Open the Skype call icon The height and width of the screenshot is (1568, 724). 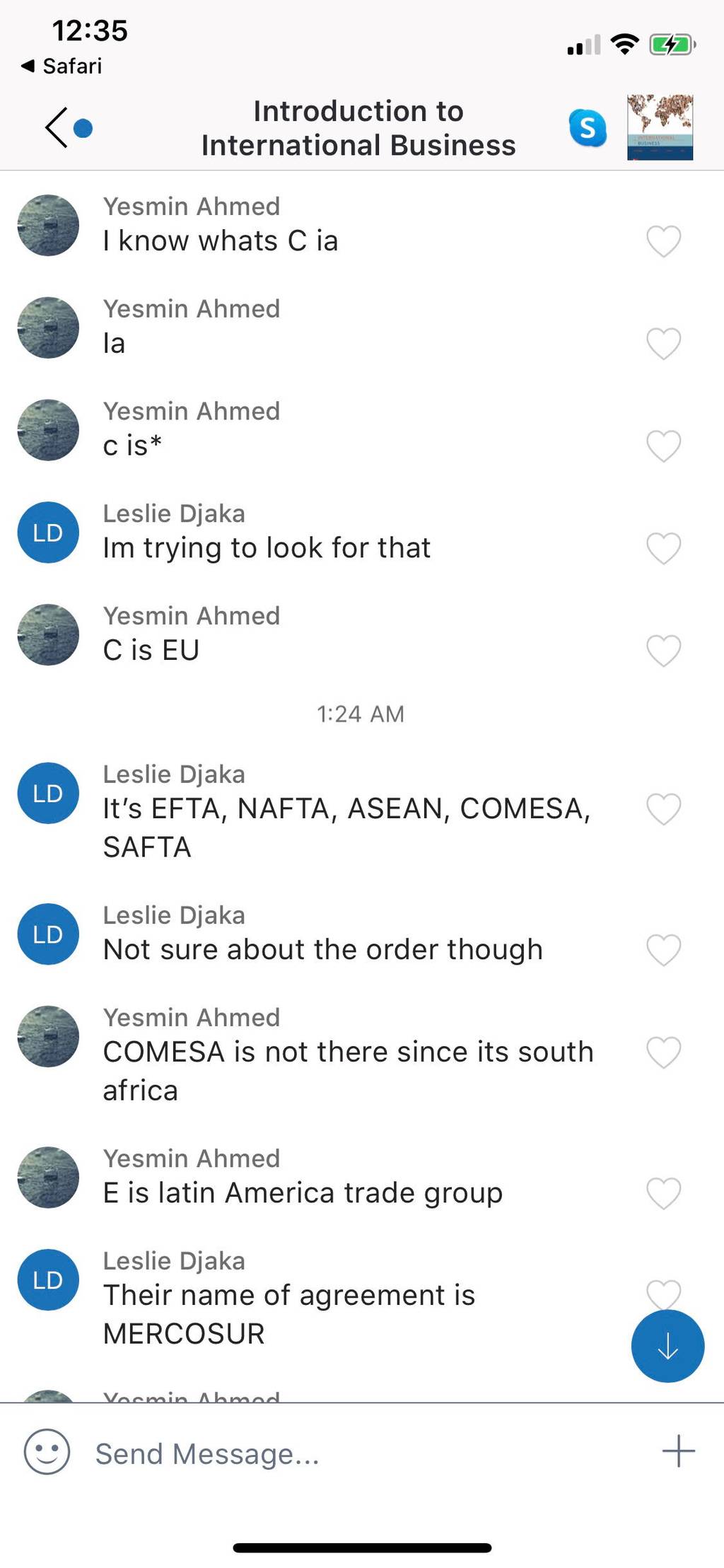click(x=588, y=128)
